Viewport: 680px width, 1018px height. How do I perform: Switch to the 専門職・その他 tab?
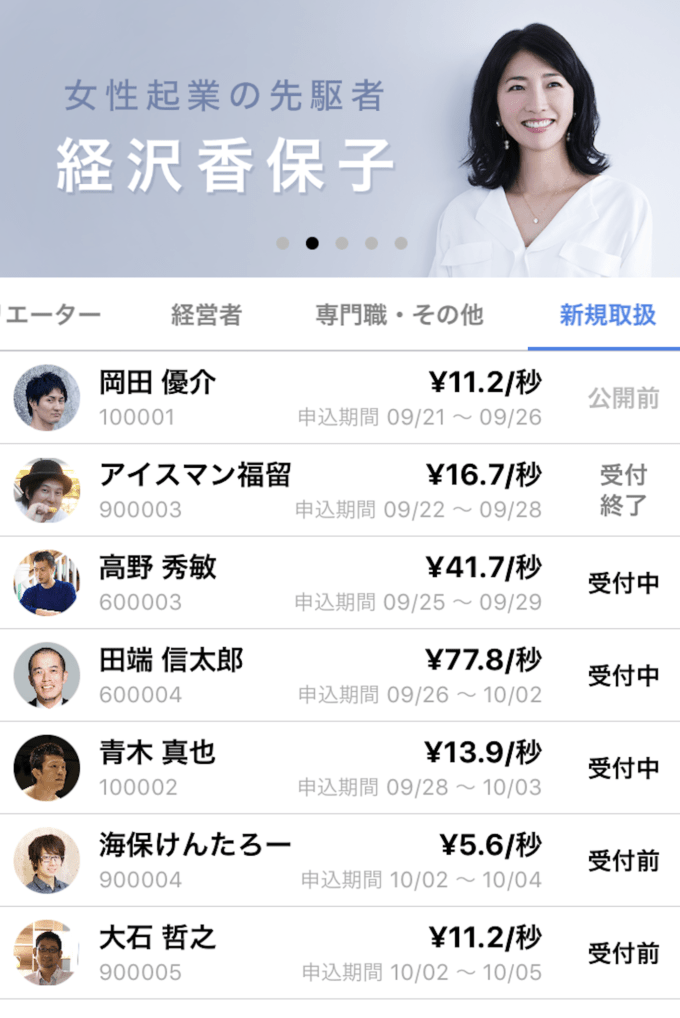click(399, 316)
